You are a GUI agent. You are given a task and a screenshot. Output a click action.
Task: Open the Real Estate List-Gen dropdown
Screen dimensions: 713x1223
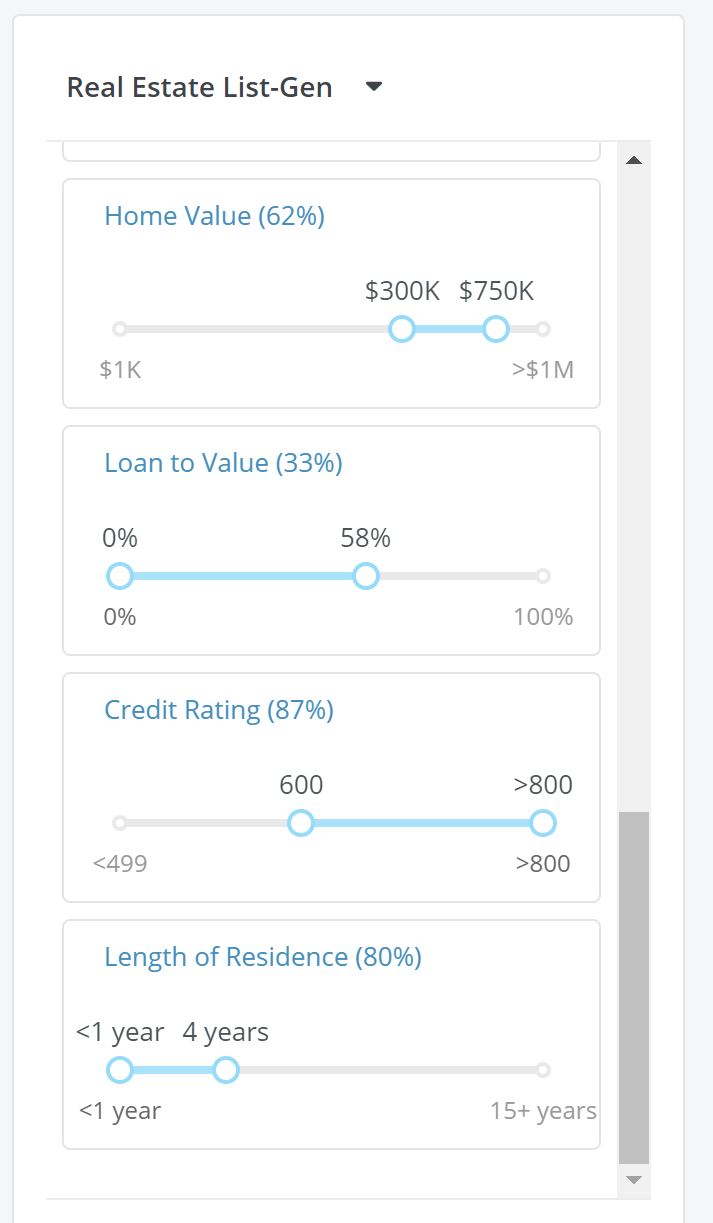(374, 87)
